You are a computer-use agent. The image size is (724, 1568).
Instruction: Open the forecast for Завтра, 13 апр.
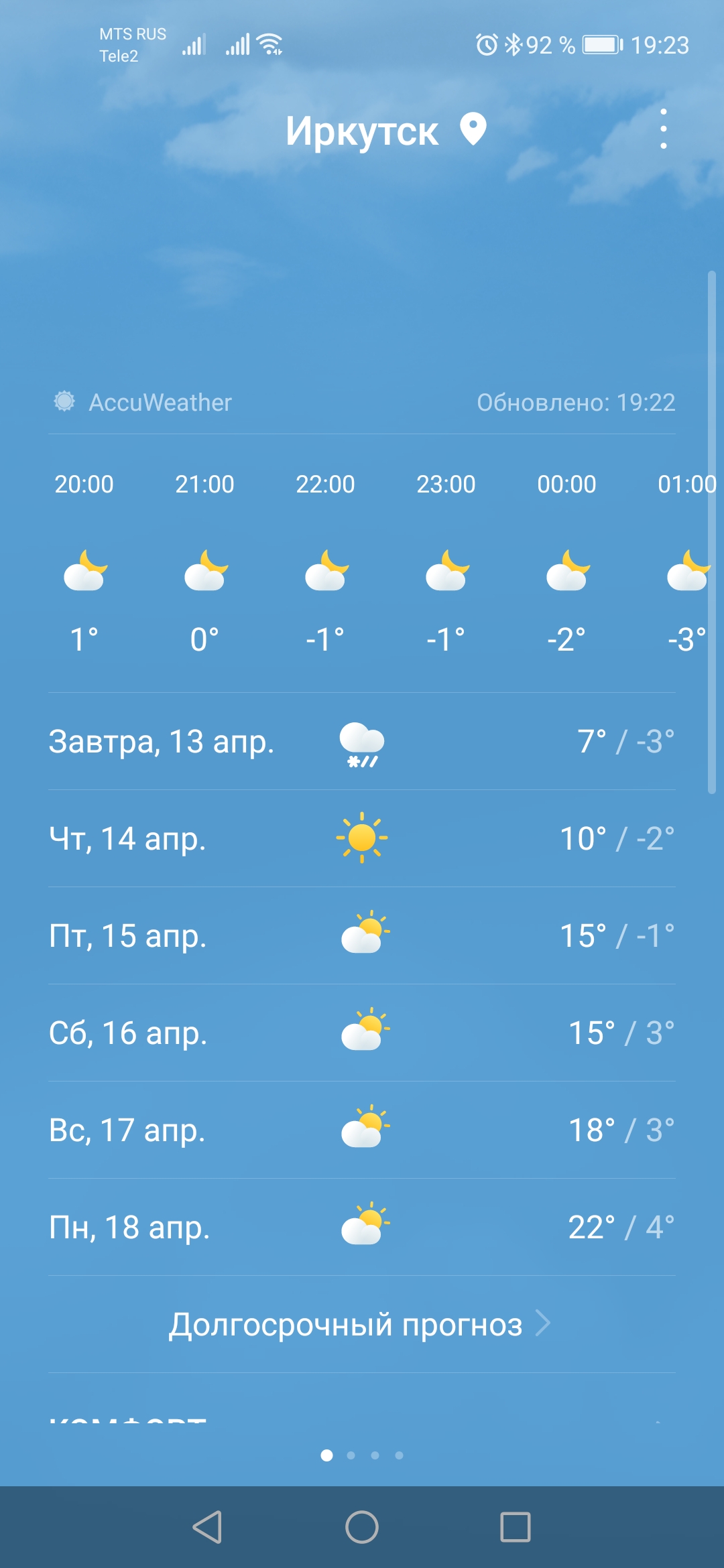tap(362, 741)
